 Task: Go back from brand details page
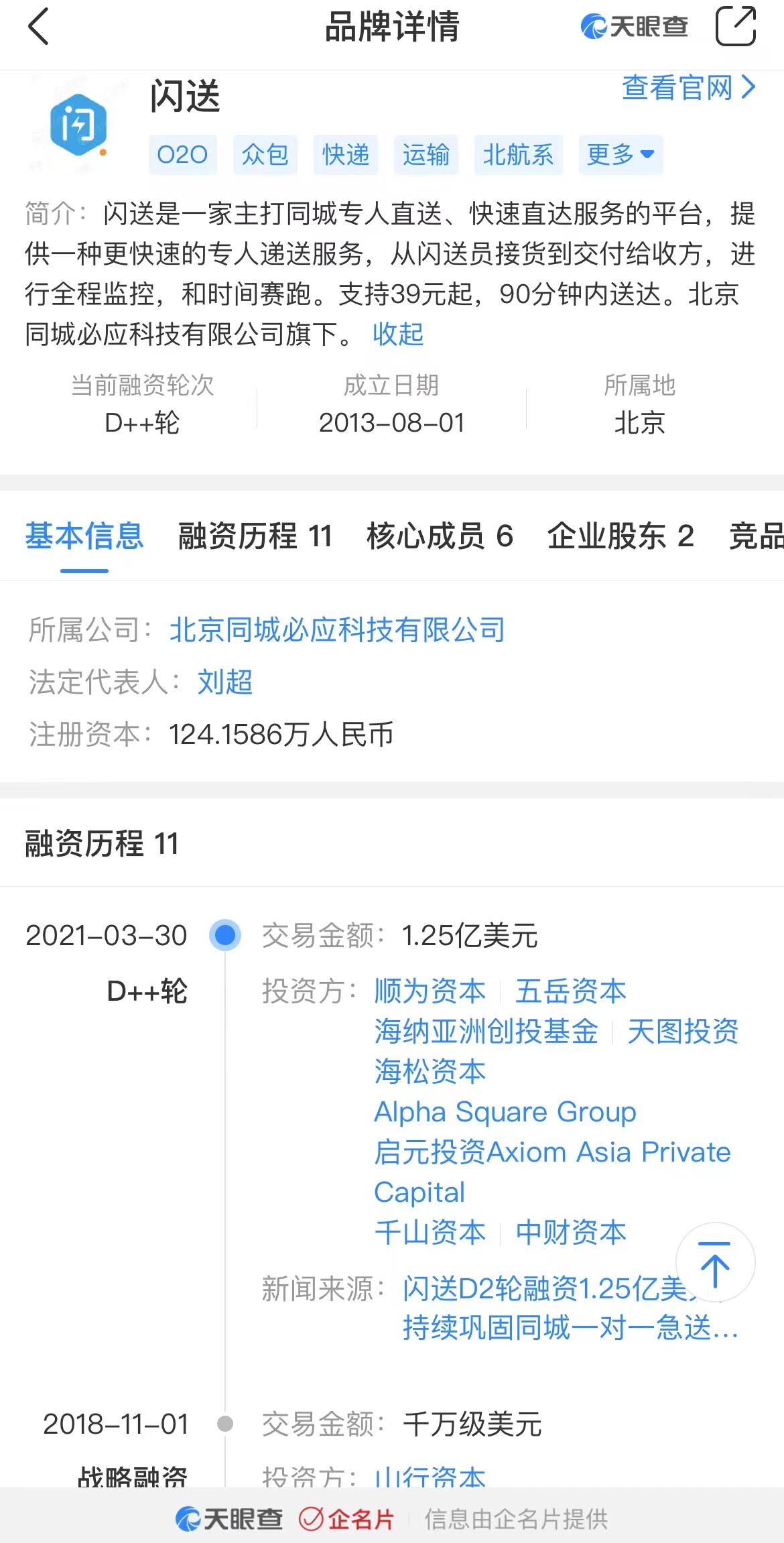coord(39,27)
